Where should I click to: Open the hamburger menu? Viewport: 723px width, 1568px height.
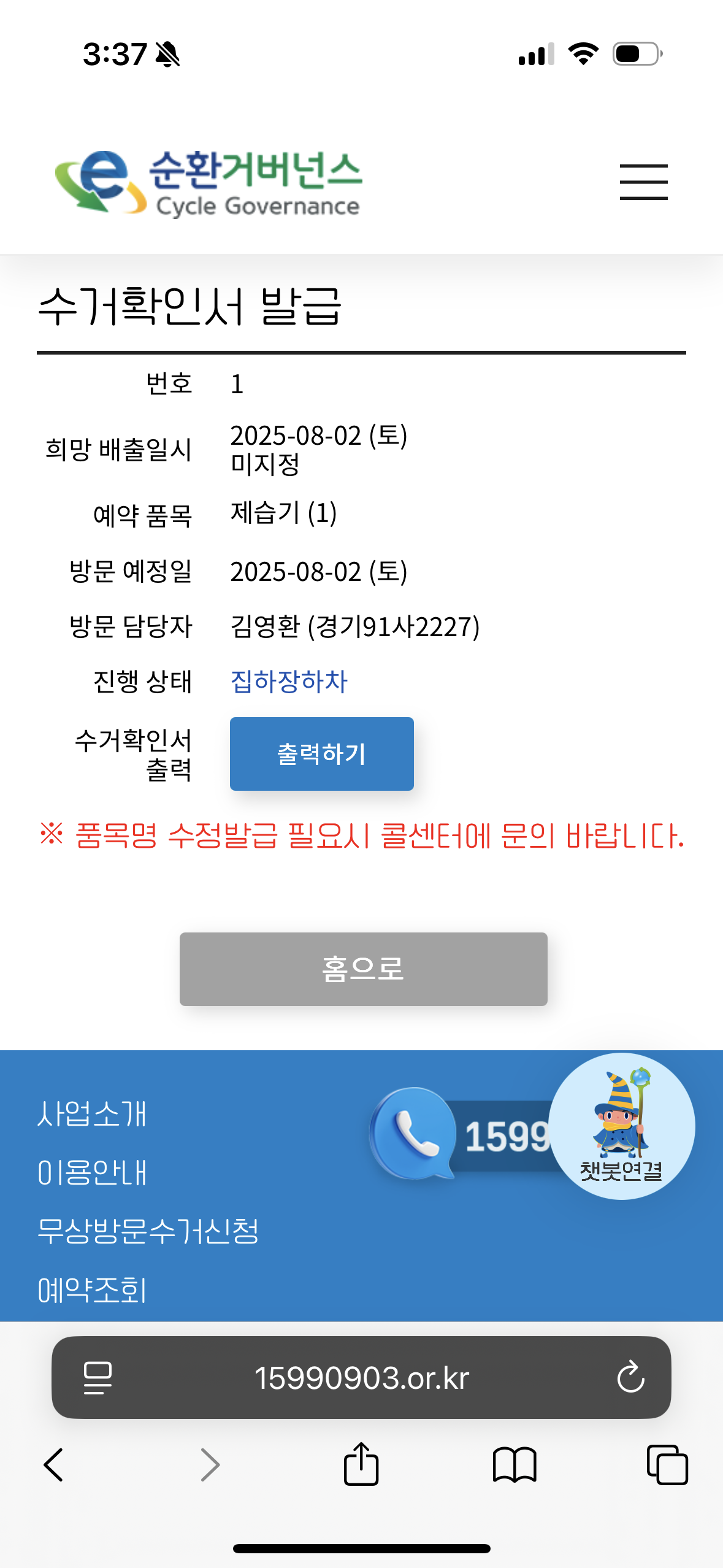[643, 182]
